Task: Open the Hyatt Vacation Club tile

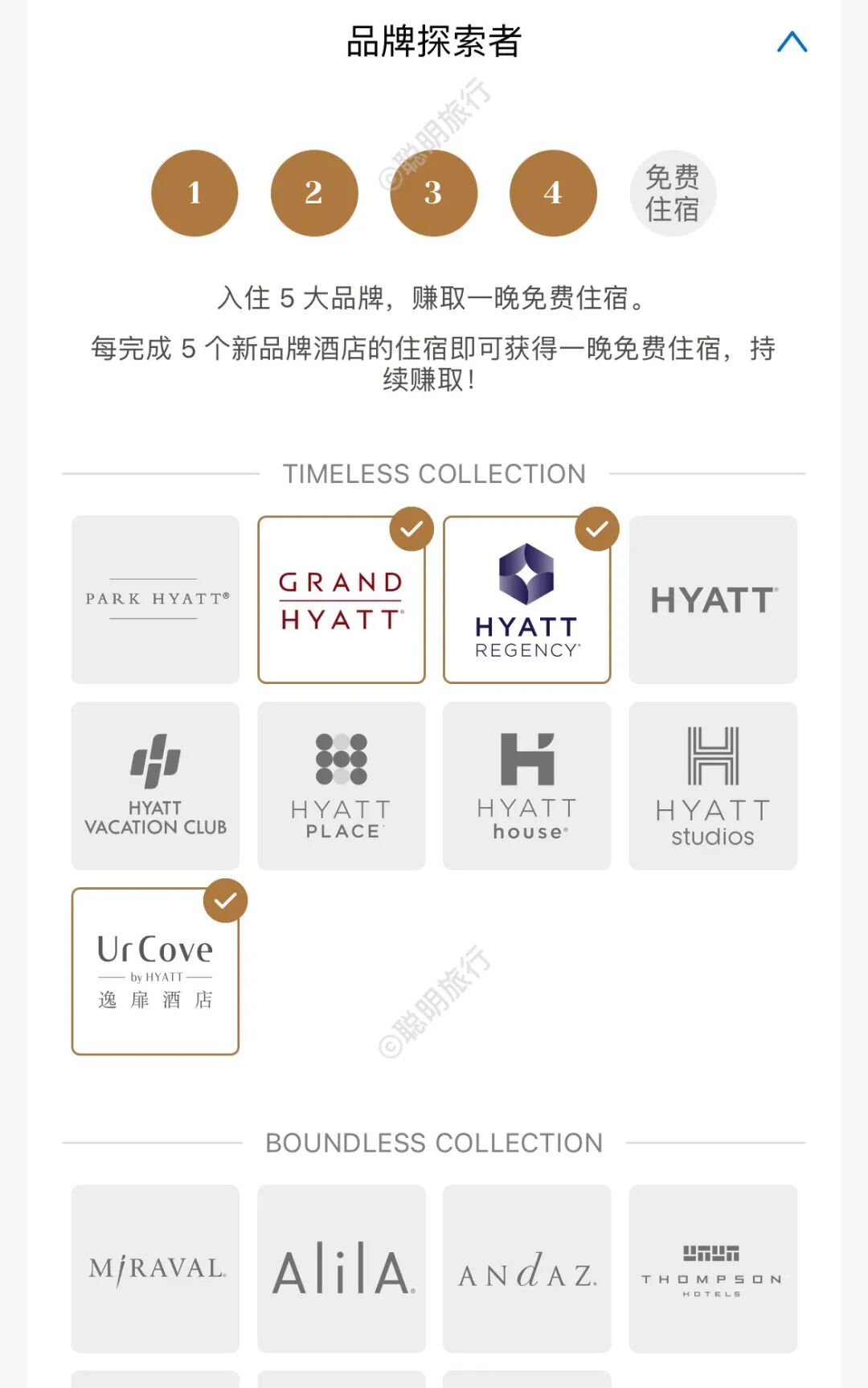Action: tap(155, 785)
